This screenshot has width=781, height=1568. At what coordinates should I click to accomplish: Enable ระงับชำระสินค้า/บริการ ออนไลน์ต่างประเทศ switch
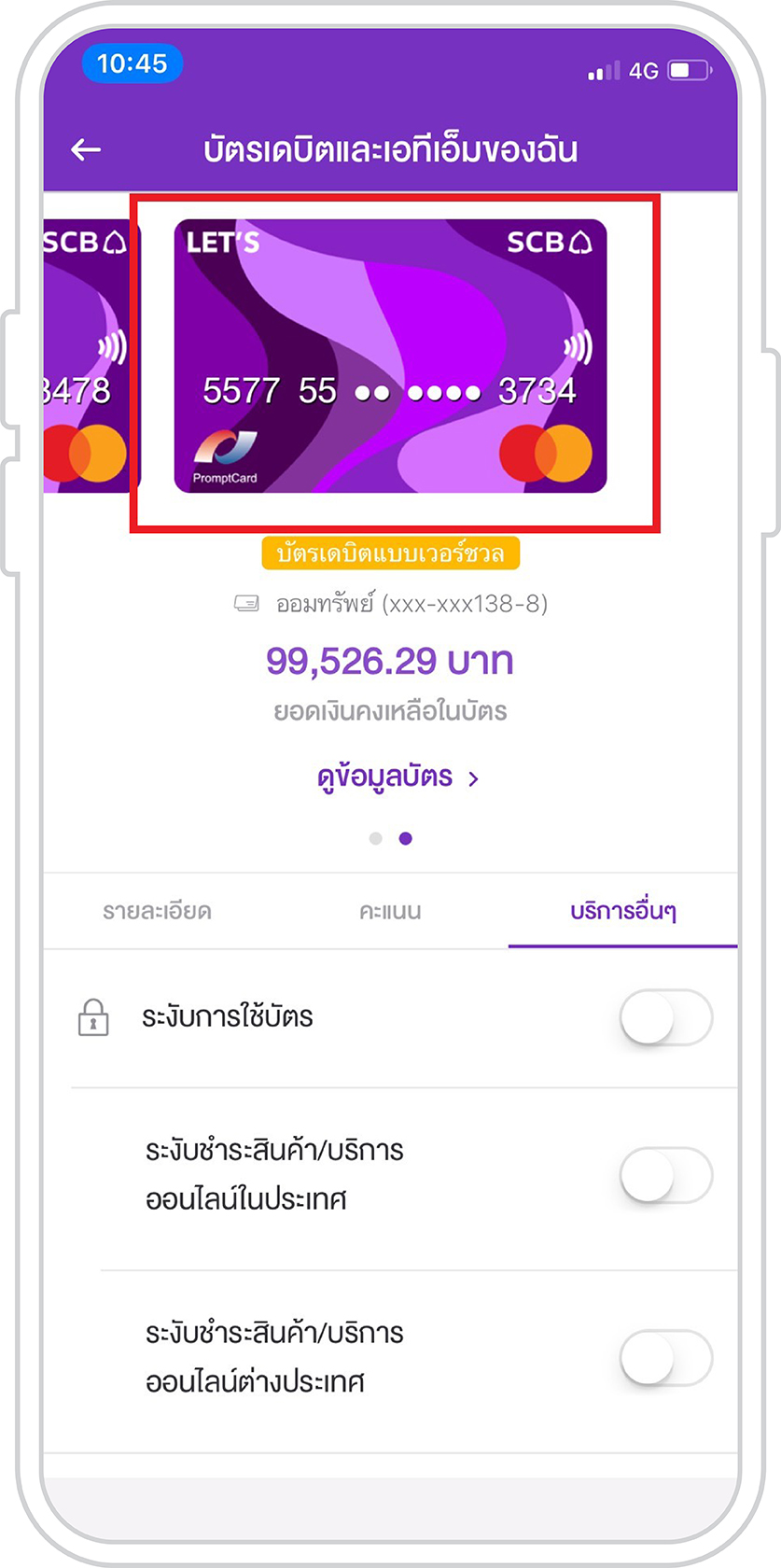[665, 1358]
